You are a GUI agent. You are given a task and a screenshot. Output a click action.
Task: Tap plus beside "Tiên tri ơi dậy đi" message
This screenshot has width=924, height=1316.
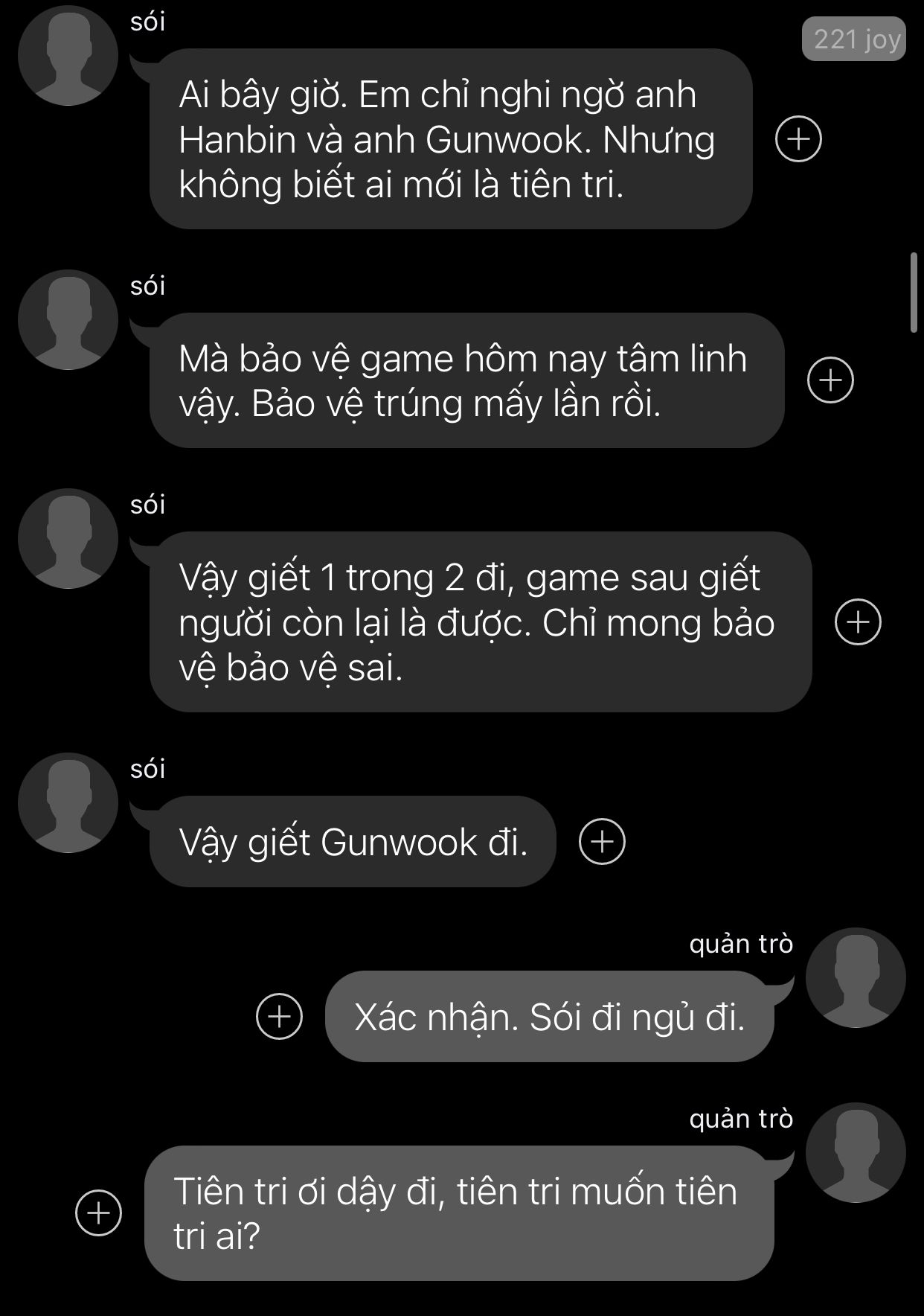pos(98,1213)
